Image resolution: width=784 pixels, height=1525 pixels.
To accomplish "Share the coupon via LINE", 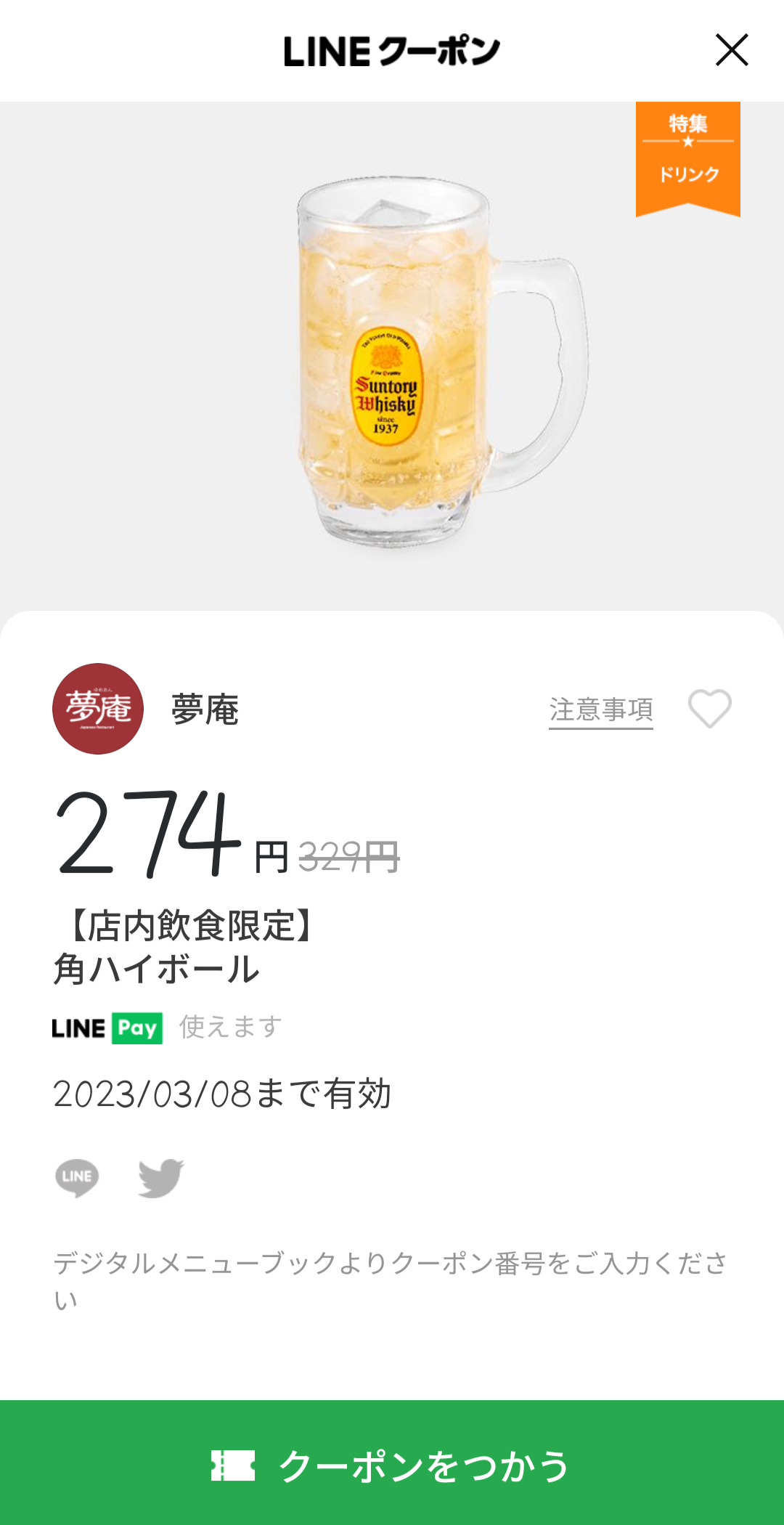I will (x=77, y=1176).
